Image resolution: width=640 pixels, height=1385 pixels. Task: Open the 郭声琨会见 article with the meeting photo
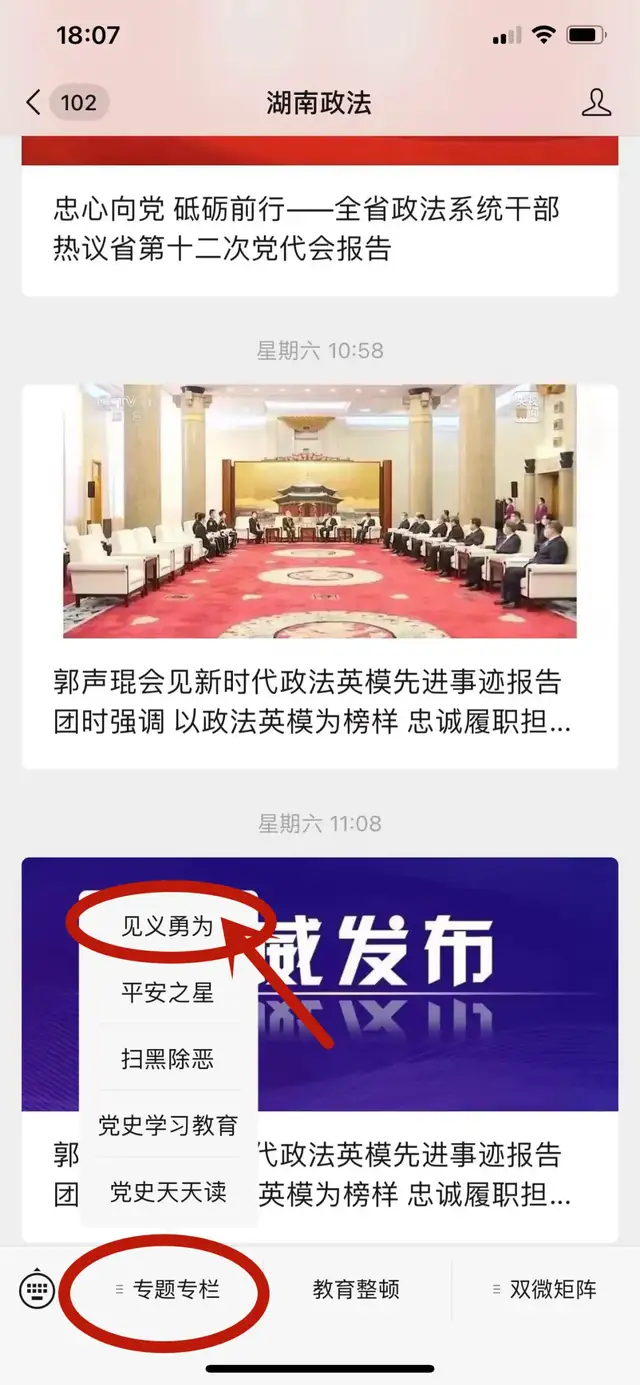pos(320,575)
